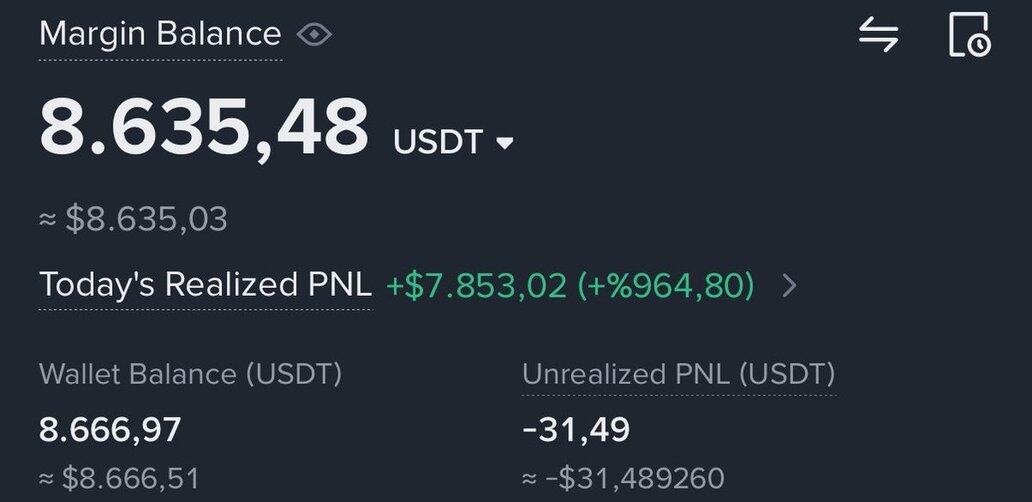This screenshot has height=502, width=1032.
Task: Open the transfer arrows icon
Action: (x=878, y=36)
